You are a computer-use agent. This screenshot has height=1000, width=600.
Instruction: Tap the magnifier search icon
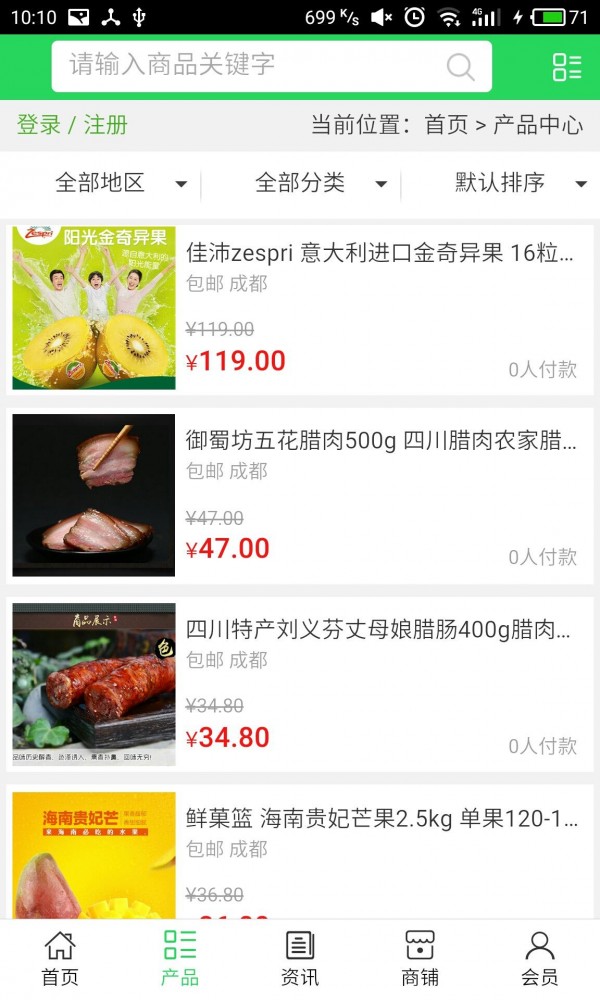tap(460, 67)
